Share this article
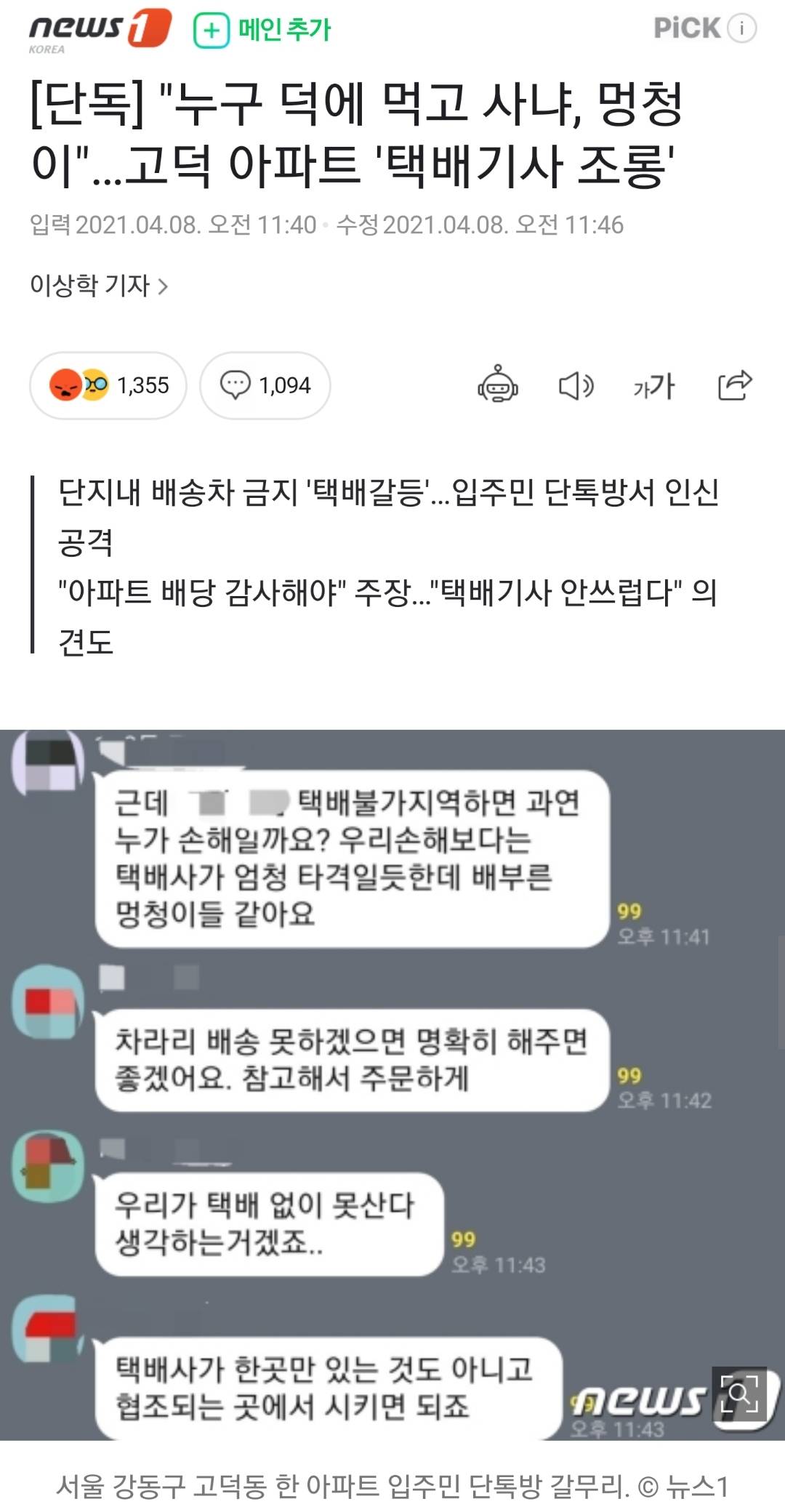785x1512 pixels. (x=734, y=385)
